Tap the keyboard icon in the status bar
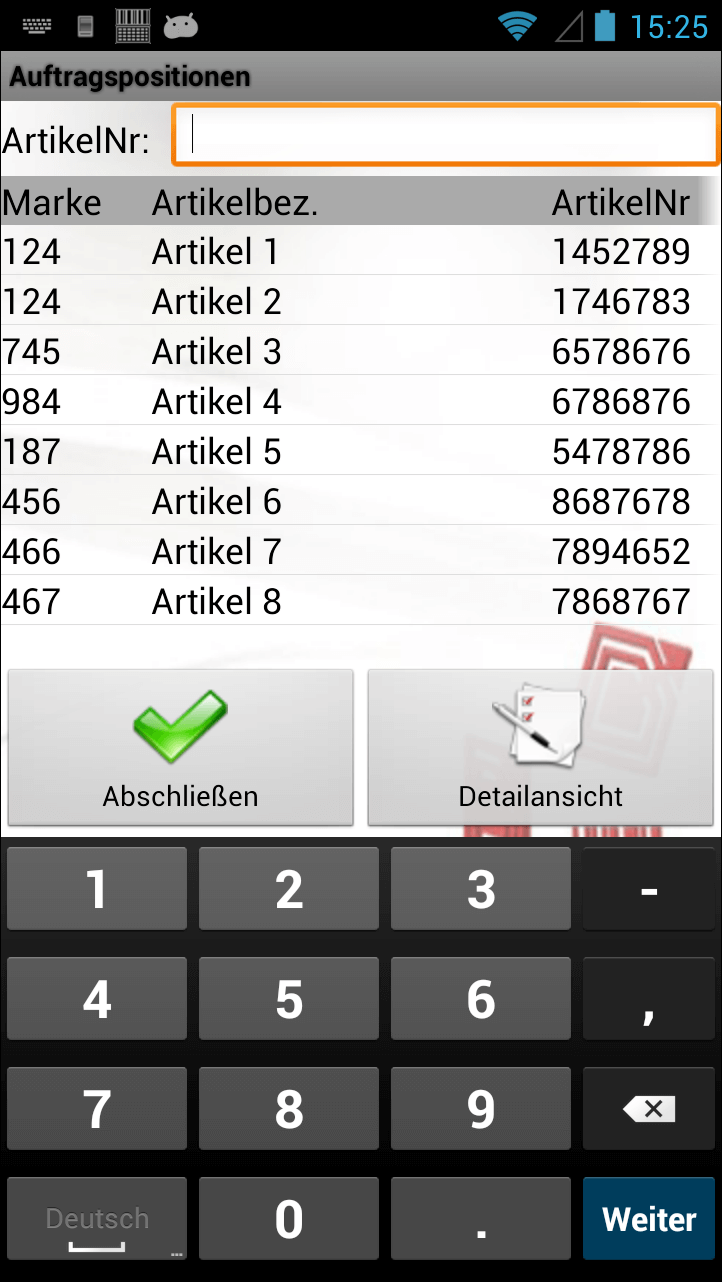Image resolution: width=722 pixels, height=1282 pixels. [37, 25]
